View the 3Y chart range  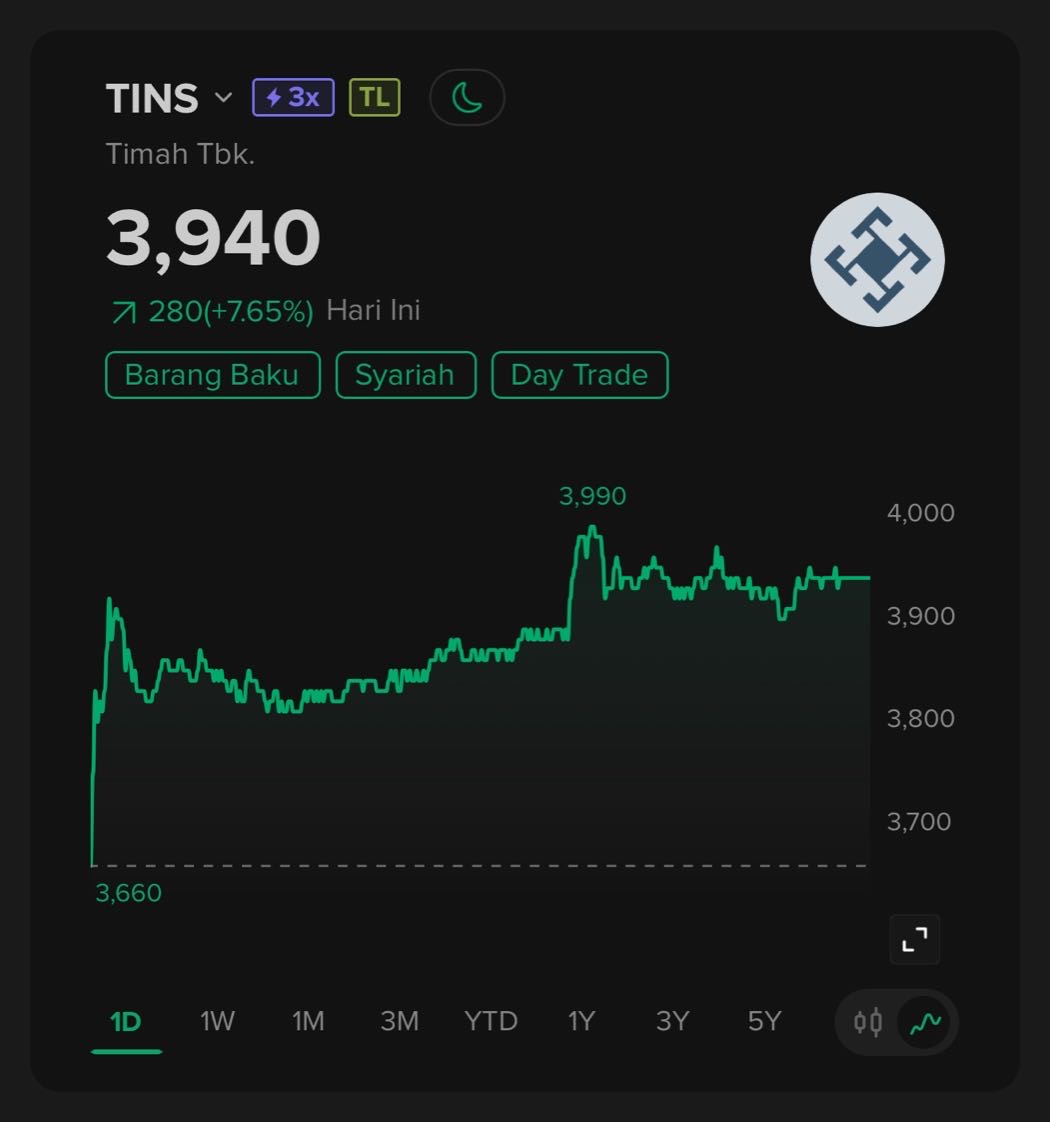[x=672, y=1021]
